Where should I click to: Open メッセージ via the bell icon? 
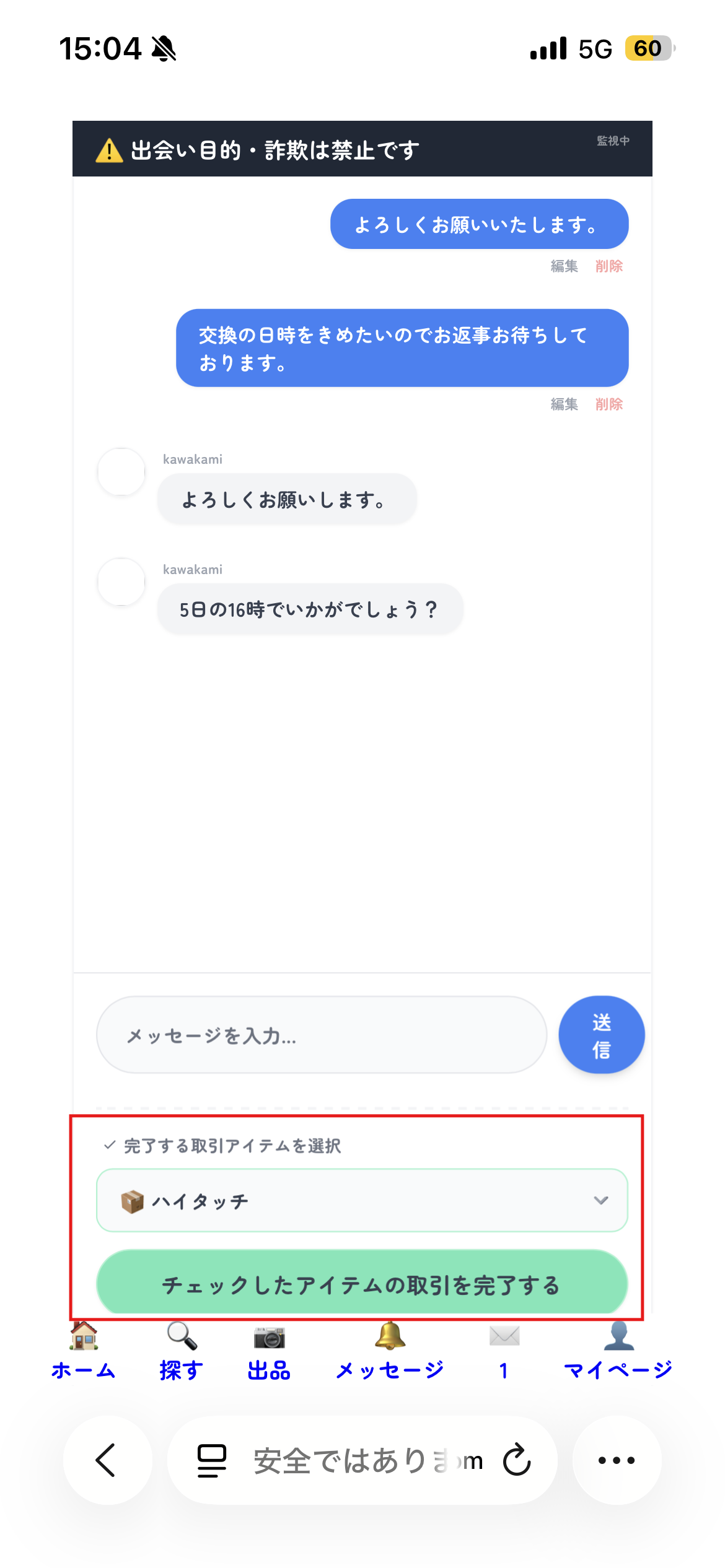(x=390, y=1338)
